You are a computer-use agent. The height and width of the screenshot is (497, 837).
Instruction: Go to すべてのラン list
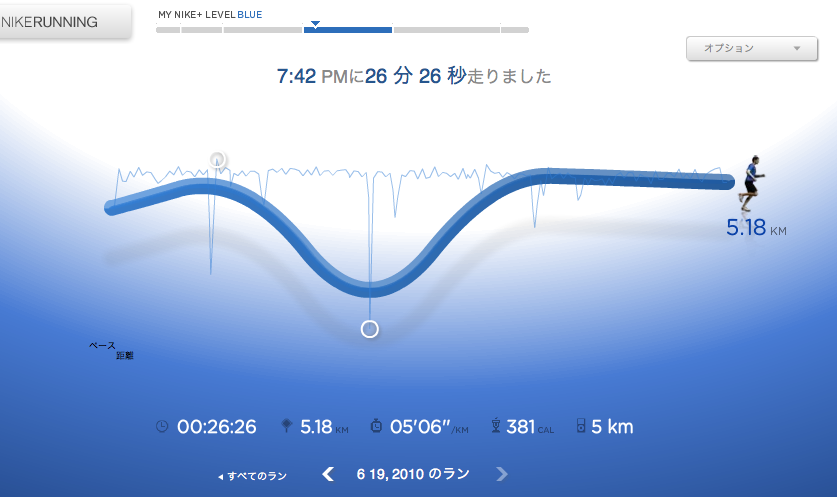click(254, 476)
